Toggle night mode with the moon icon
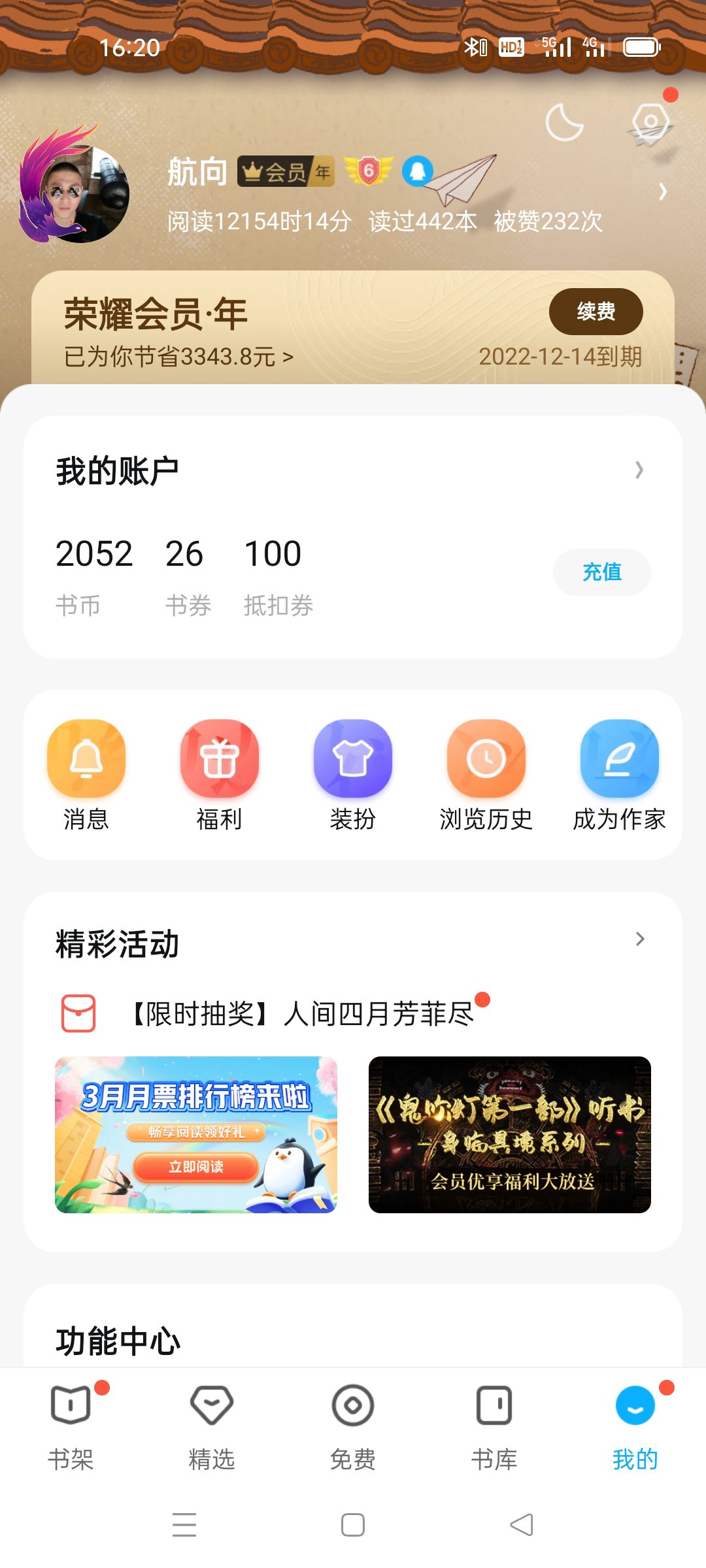Viewport: 706px width, 1568px height. coord(564,122)
